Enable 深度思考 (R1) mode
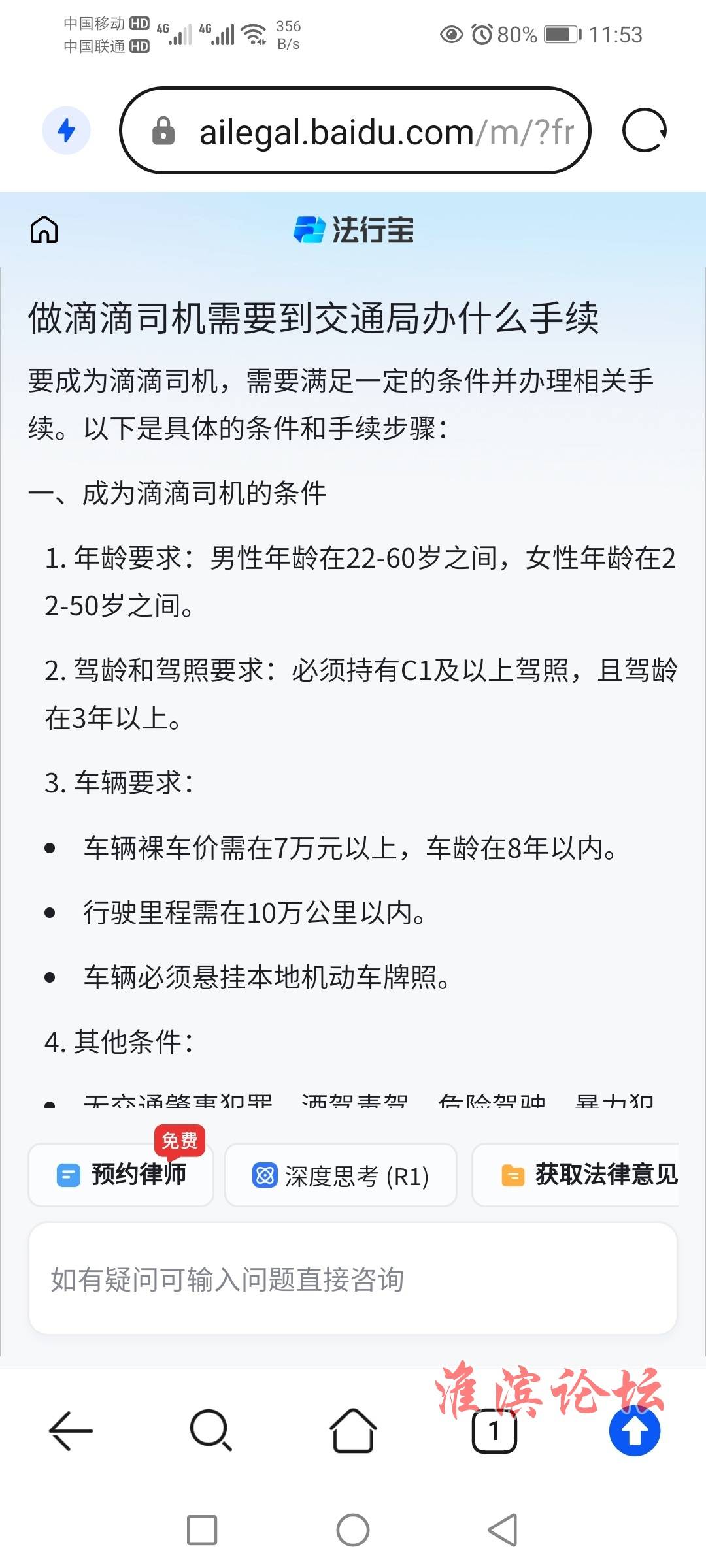Viewport: 706px width, 1568px height. pyautogui.click(x=341, y=1175)
